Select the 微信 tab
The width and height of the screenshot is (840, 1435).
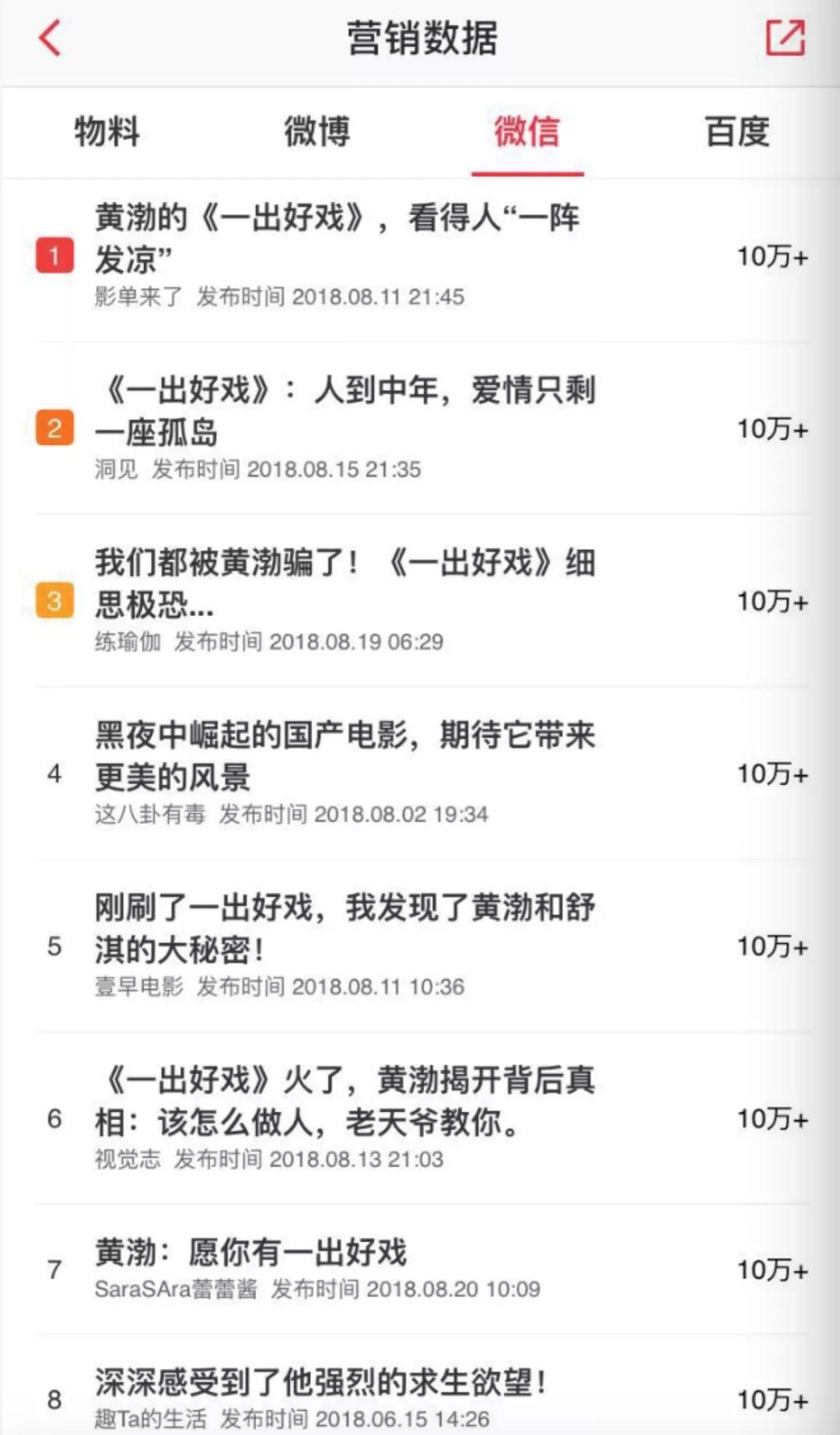(527, 131)
